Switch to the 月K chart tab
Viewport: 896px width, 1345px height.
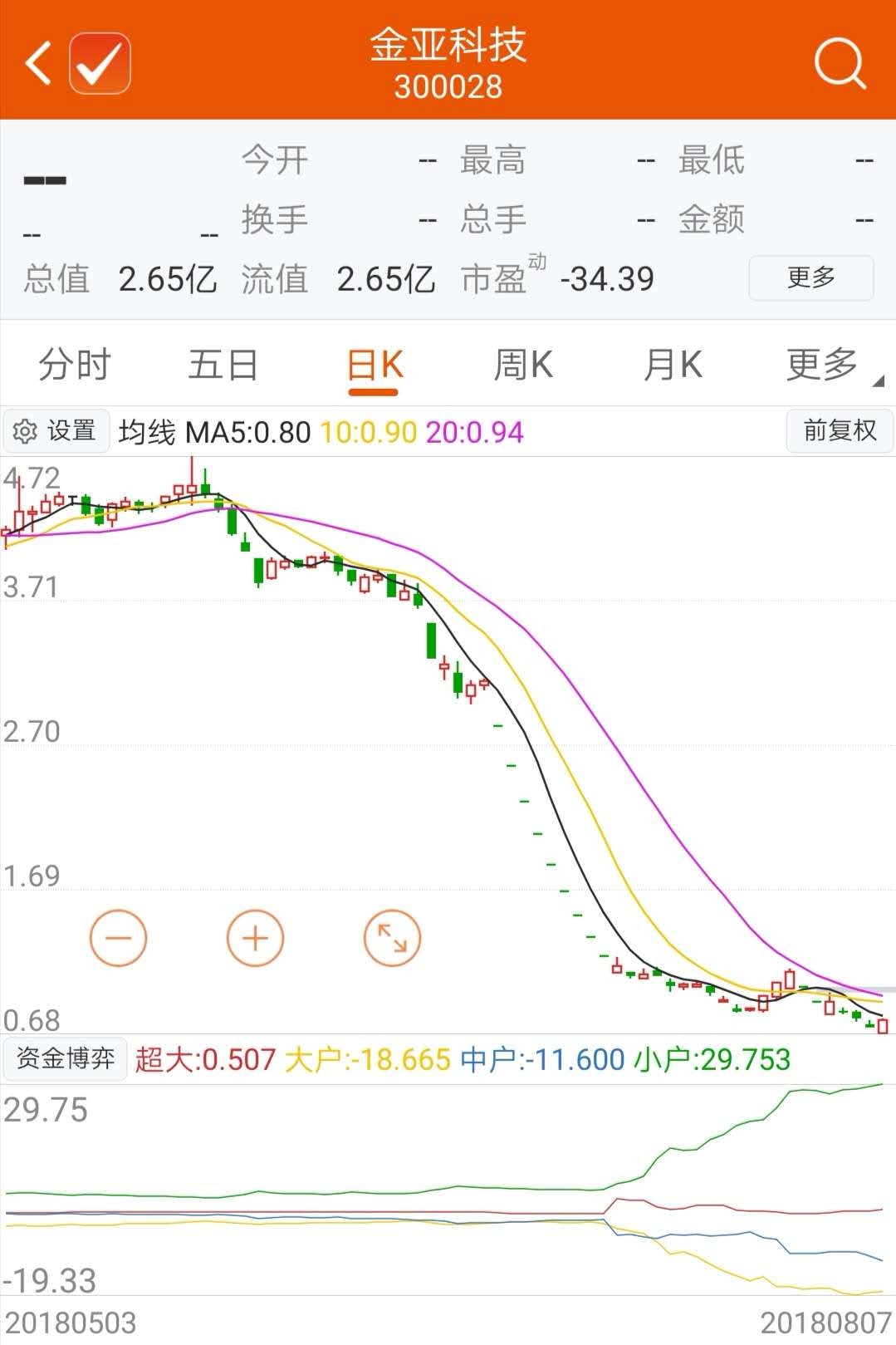(673, 365)
